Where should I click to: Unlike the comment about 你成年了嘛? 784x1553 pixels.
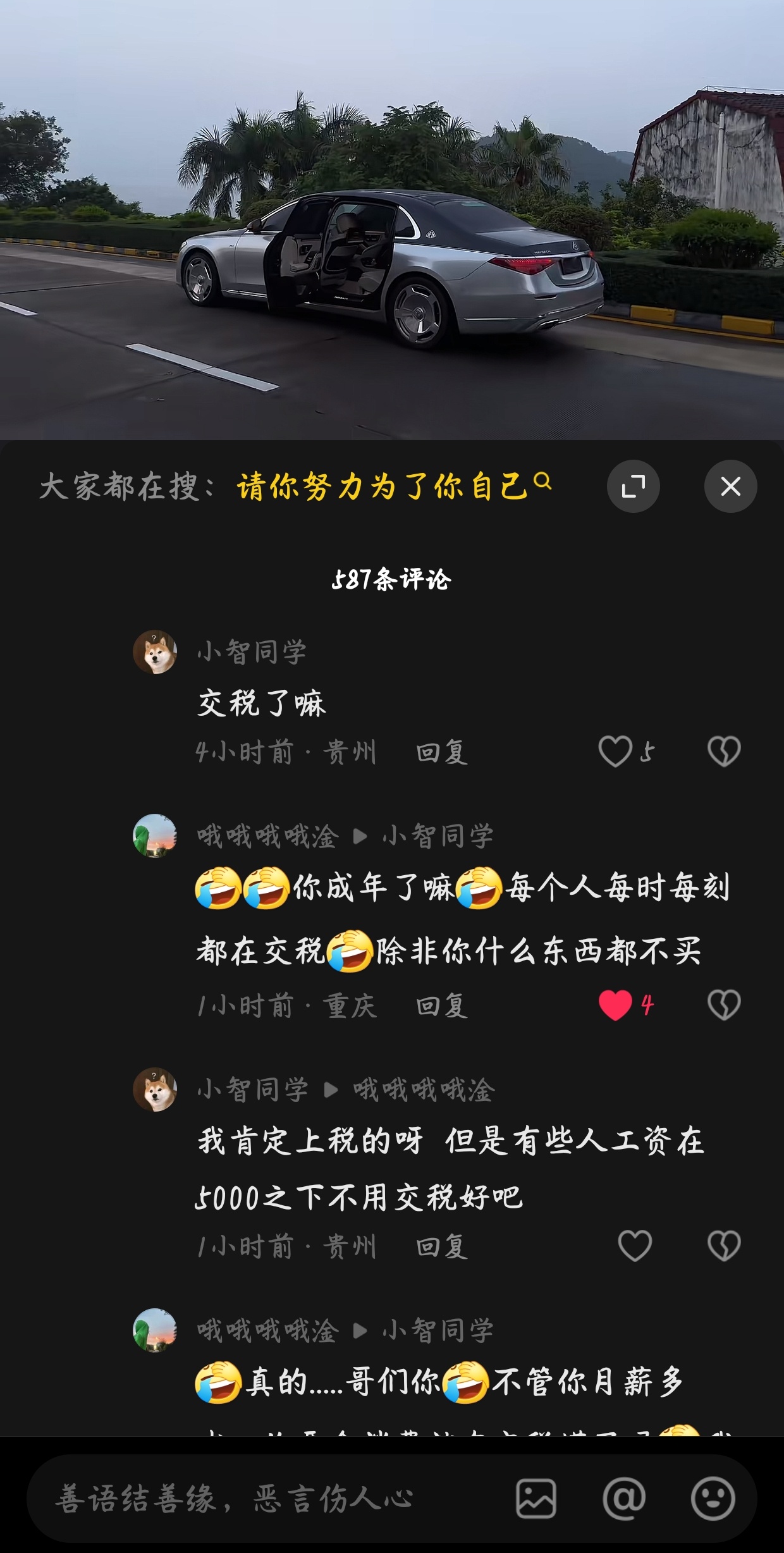point(615,1005)
